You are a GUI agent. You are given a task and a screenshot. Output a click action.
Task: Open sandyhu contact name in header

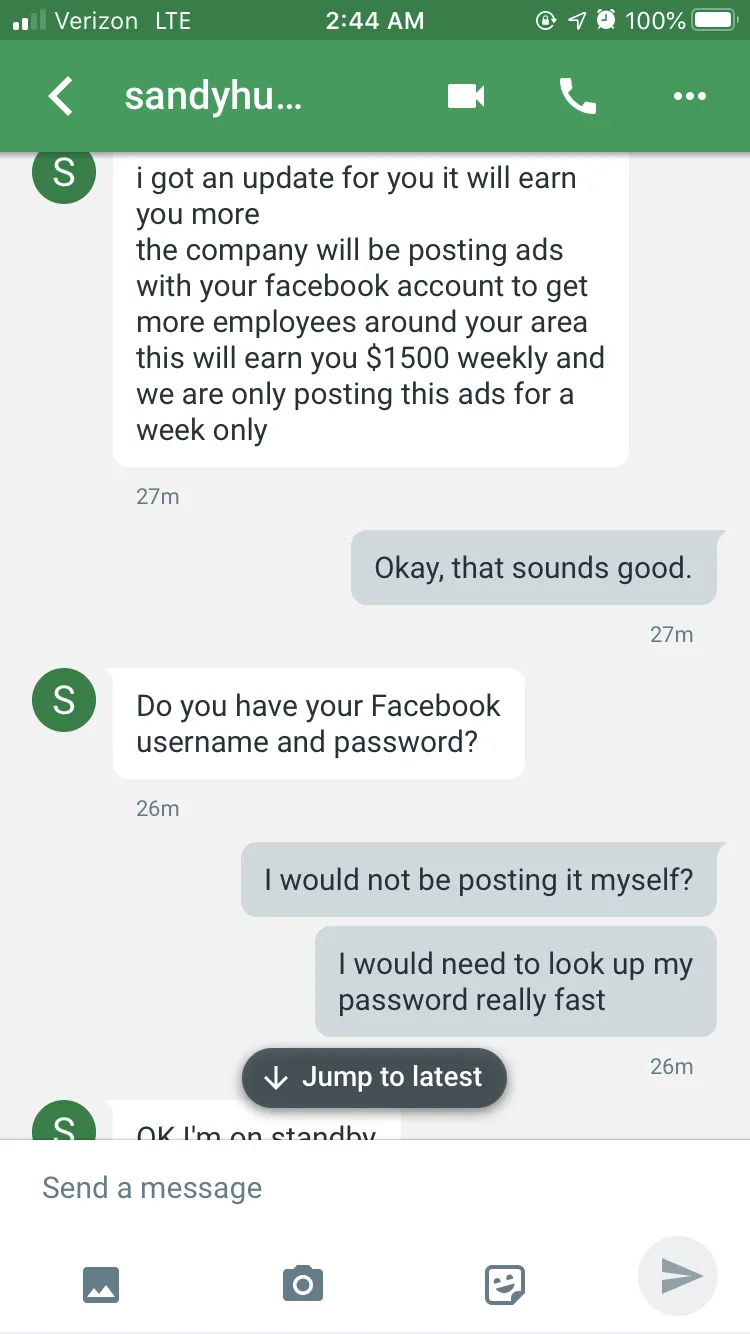tap(213, 97)
